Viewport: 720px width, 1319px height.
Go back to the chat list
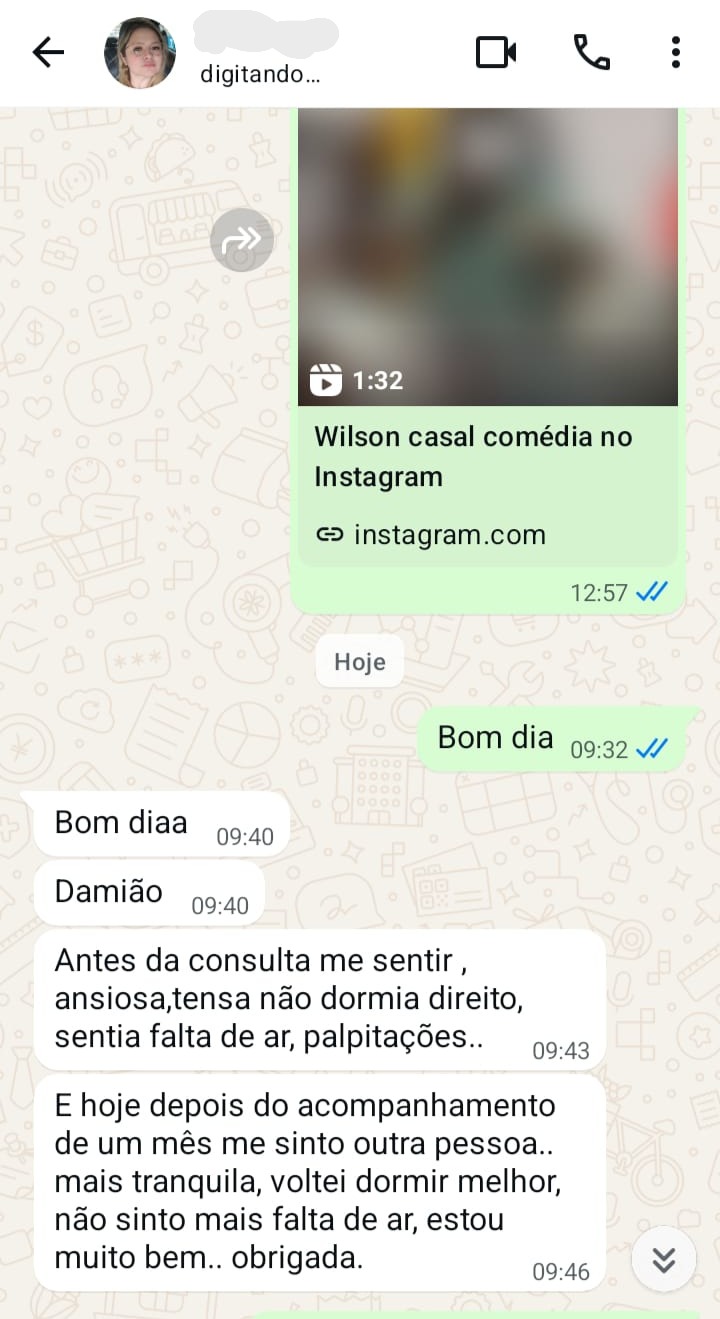point(48,53)
